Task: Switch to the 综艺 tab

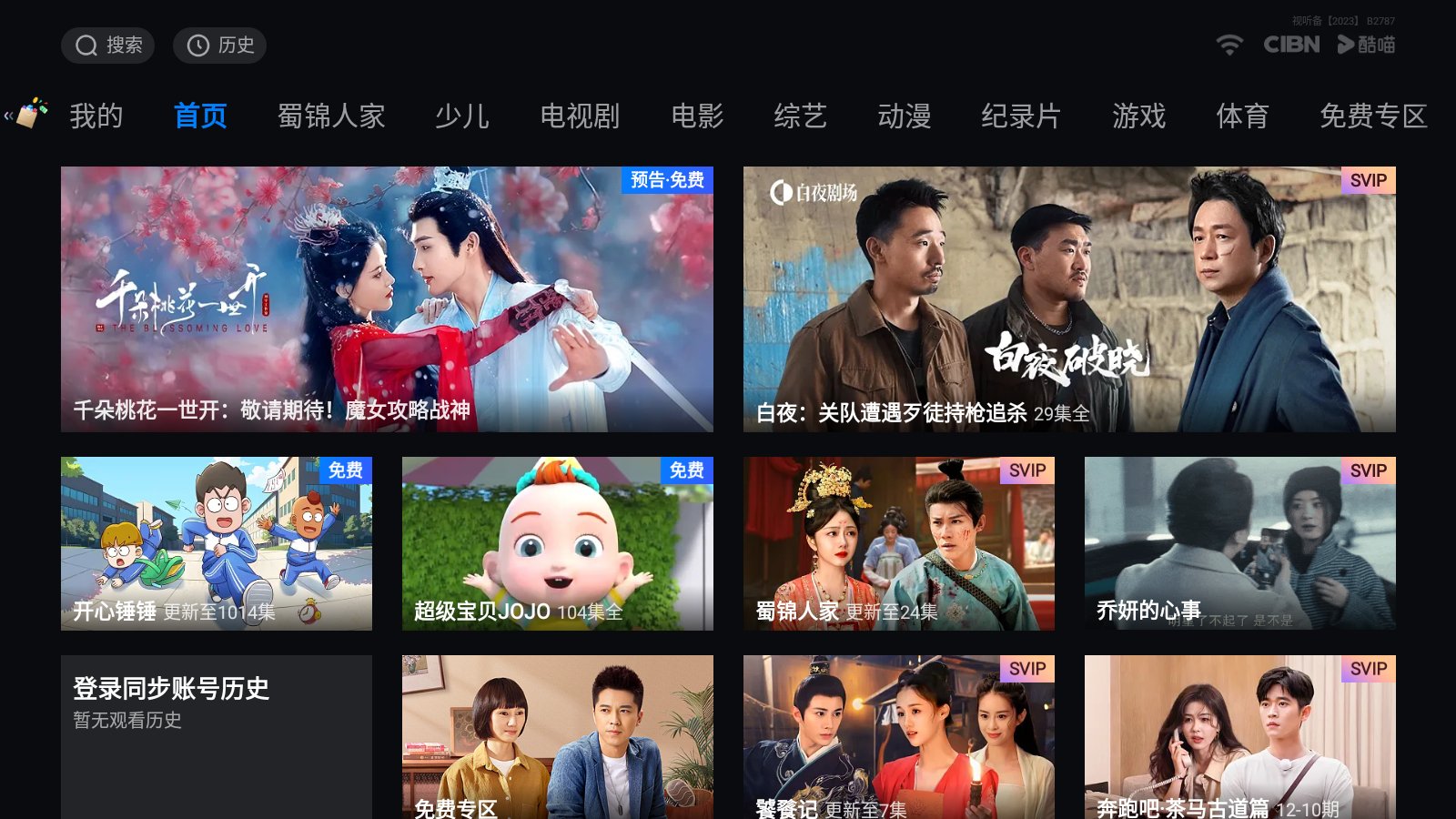Action: (x=800, y=116)
